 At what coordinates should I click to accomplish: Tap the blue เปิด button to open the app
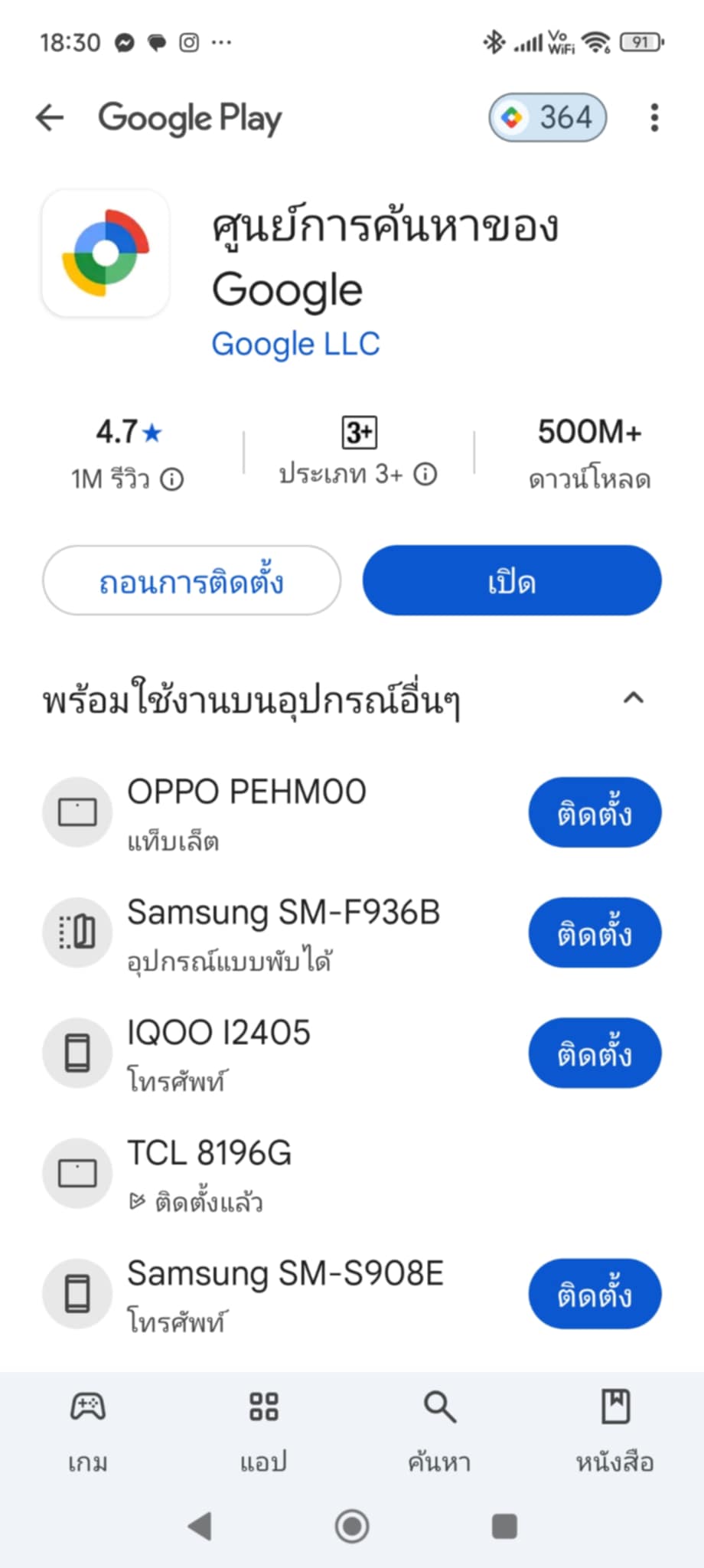(x=512, y=580)
